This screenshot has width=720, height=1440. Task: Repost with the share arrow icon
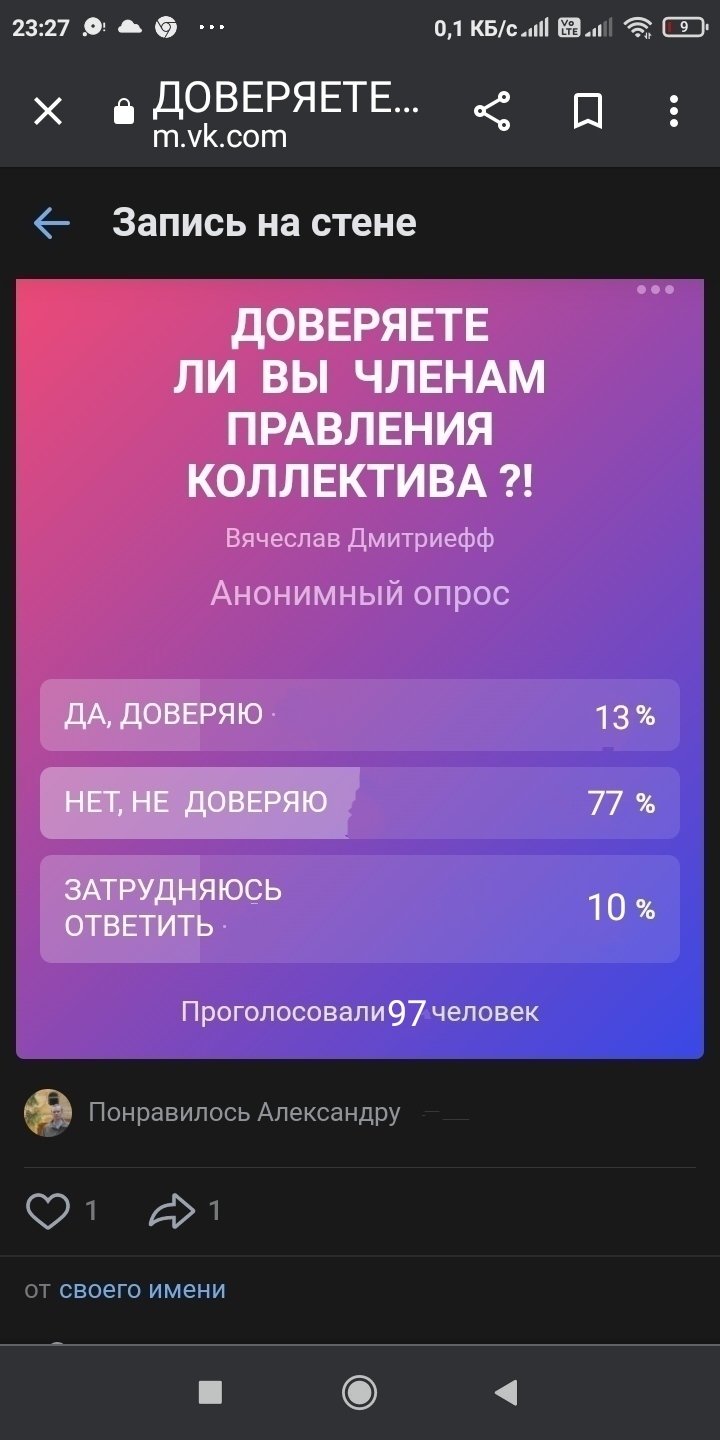pos(171,1211)
